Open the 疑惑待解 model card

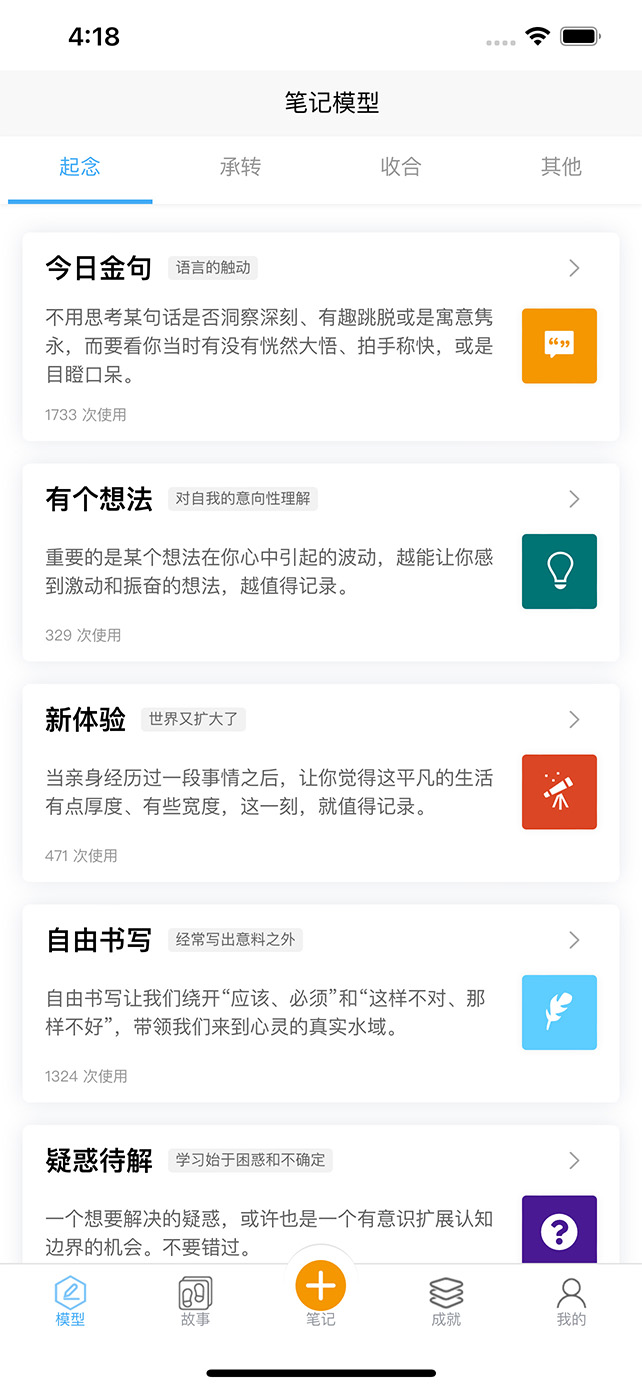[320, 1195]
